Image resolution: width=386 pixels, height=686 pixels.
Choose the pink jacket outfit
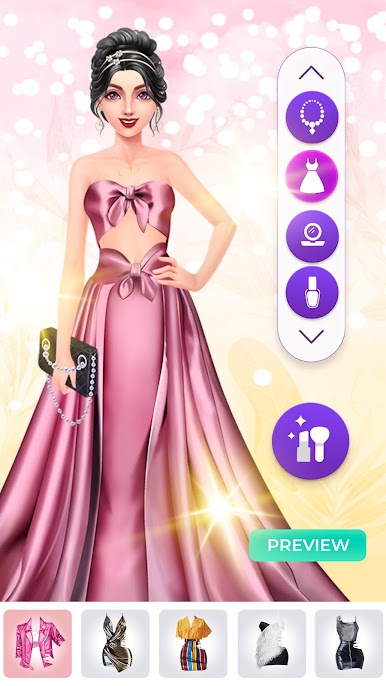[x=38, y=643]
